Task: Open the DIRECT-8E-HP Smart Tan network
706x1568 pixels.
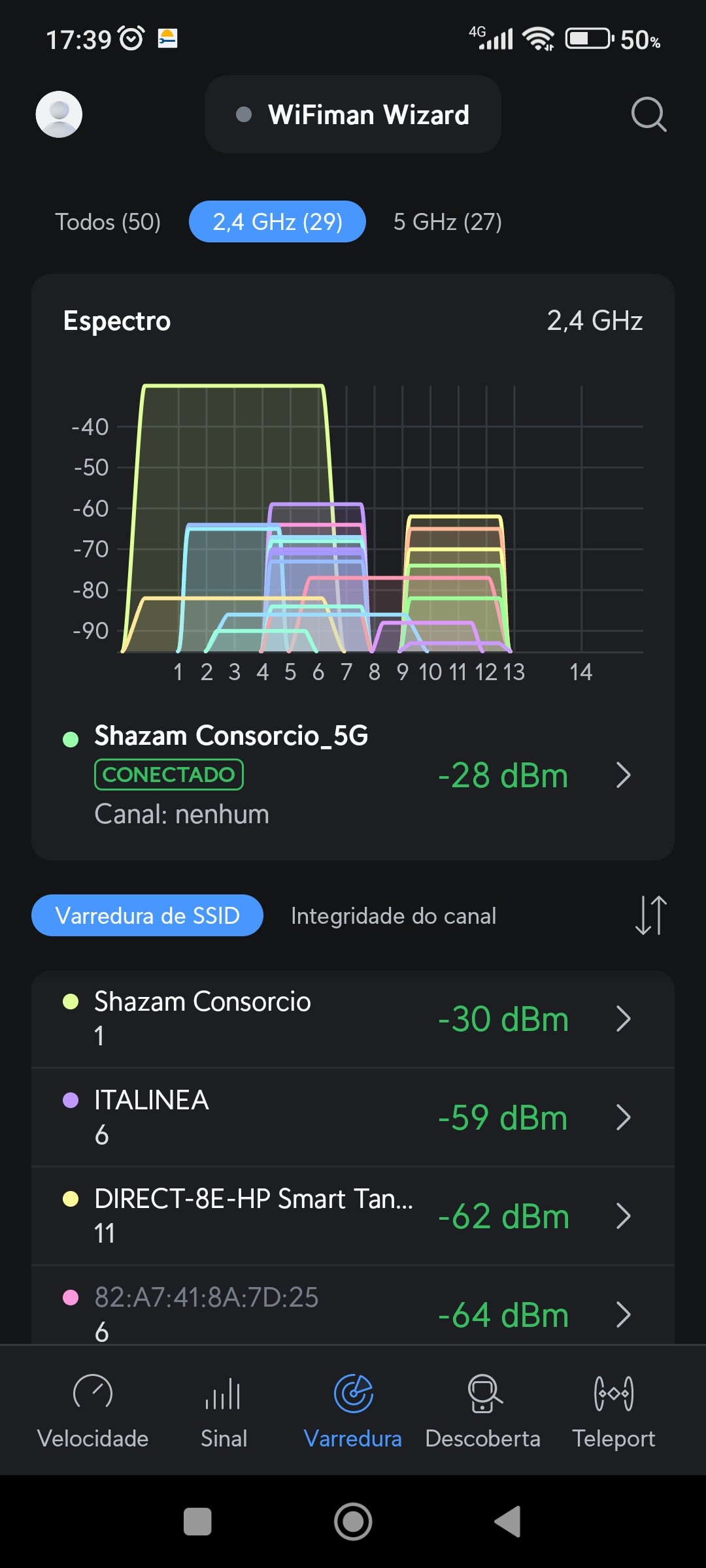Action: [353, 1216]
